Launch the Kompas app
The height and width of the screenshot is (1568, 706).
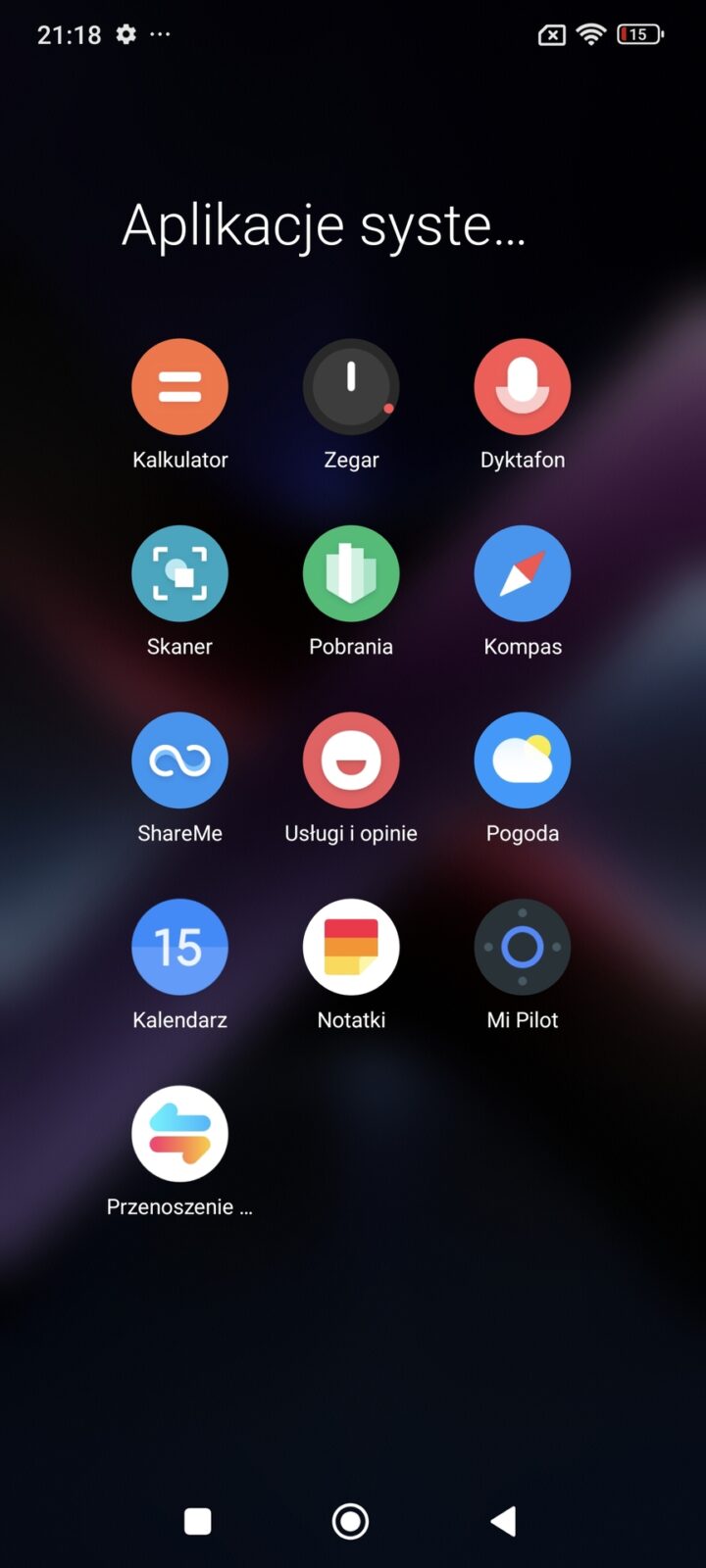(523, 574)
